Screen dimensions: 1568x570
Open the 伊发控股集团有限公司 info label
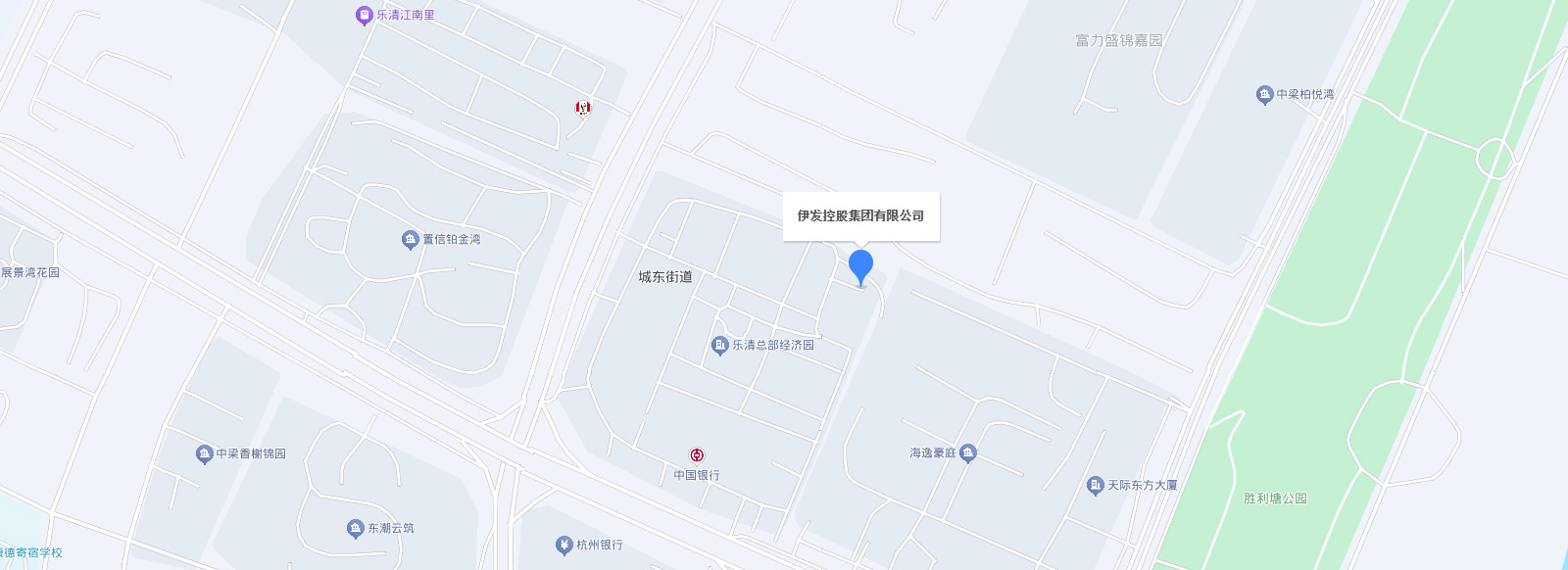pyautogui.click(x=860, y=215)
